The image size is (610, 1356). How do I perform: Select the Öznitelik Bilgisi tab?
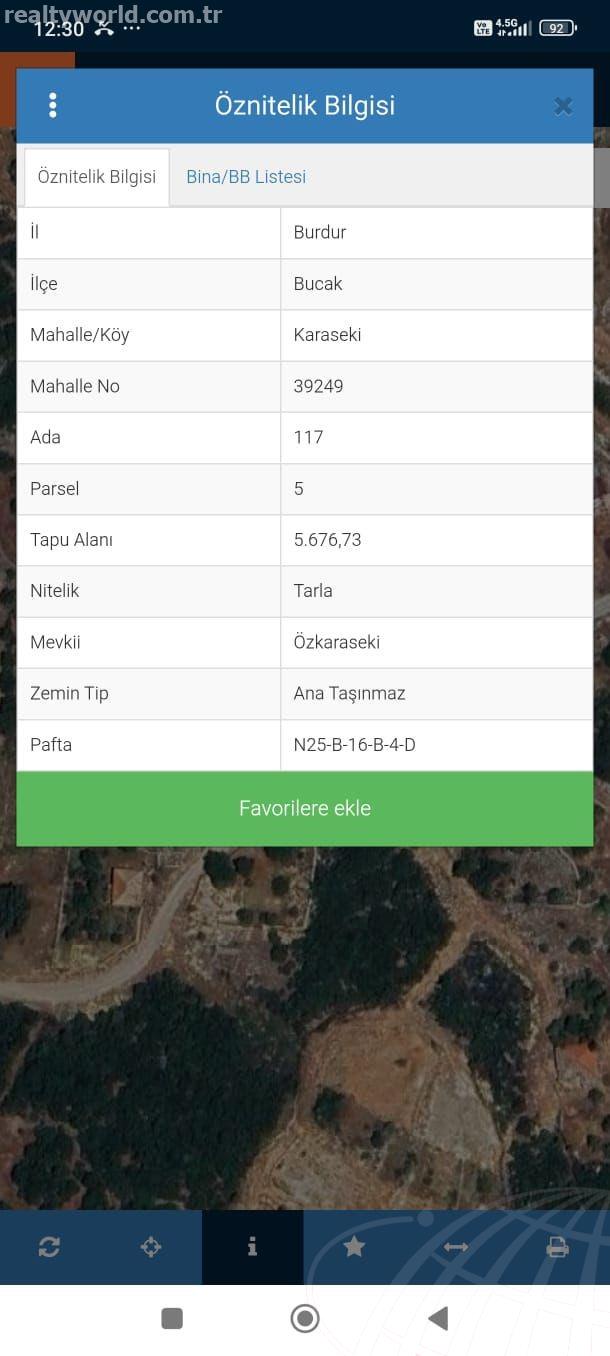pos(97,177)
